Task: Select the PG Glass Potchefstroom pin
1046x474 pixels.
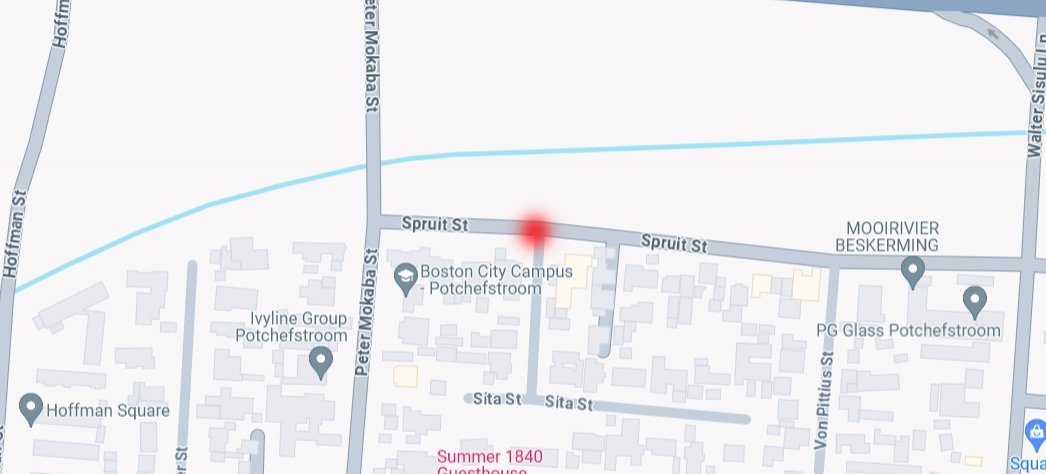Action: [x=975, y=299]
